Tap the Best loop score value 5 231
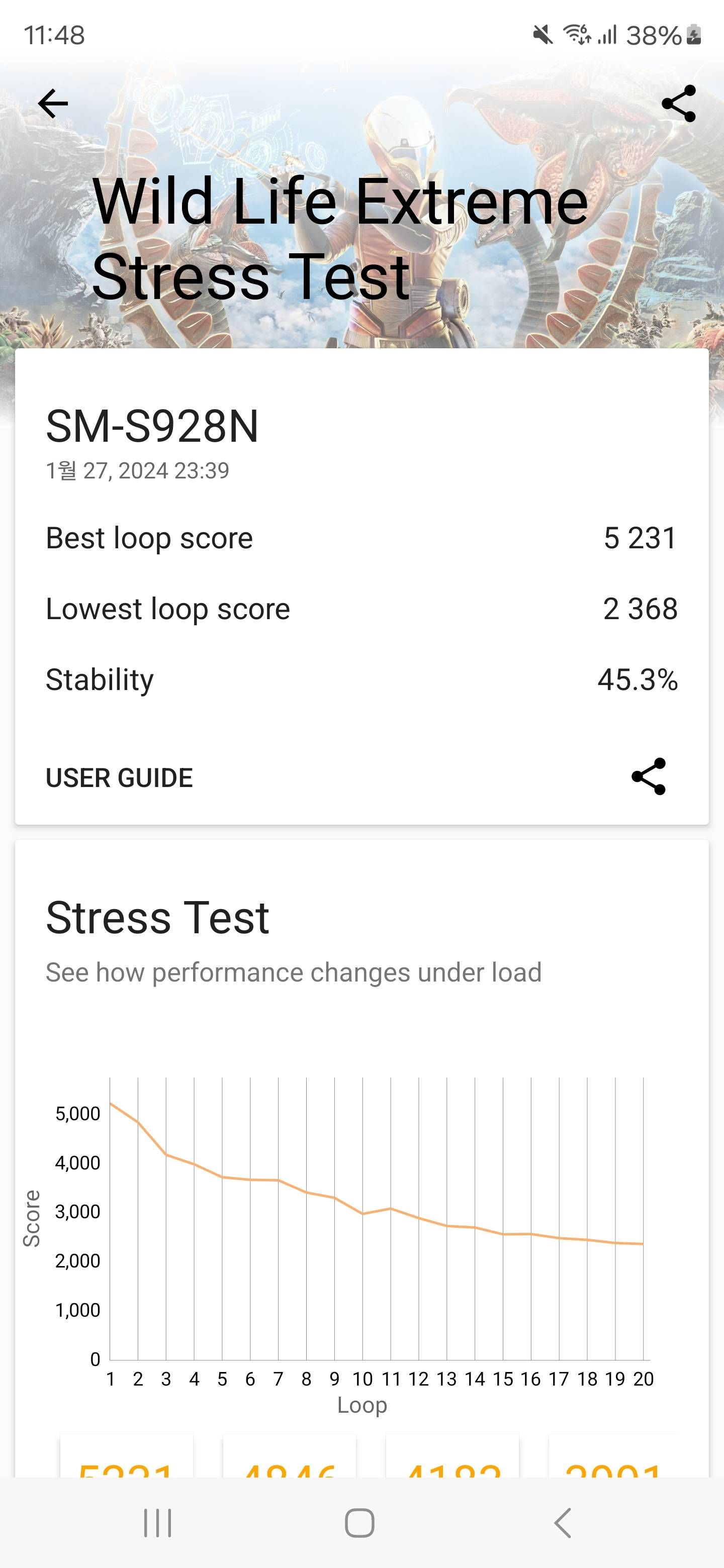724x1568 pixels. (x=640, y=537)
